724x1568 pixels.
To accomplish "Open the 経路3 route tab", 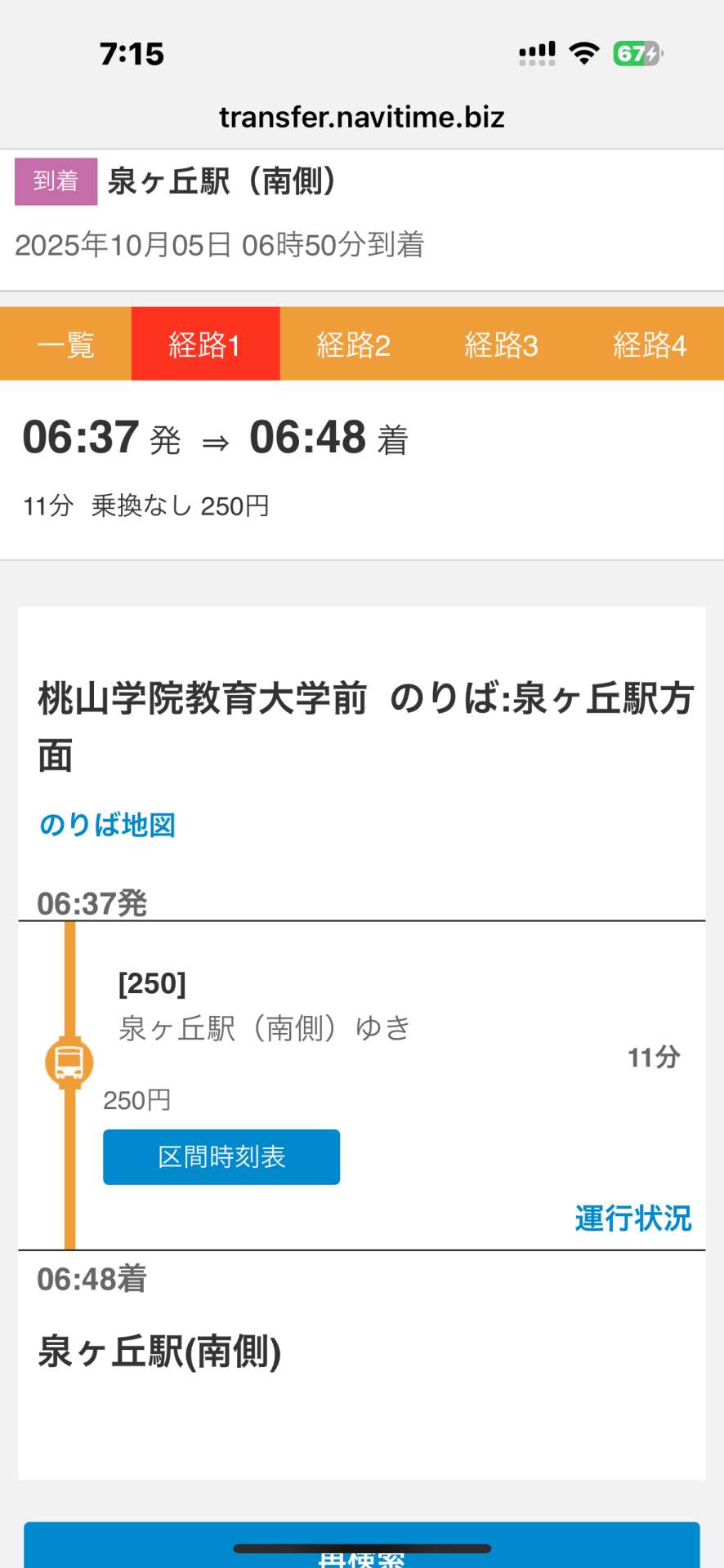I will click(x=501, y=344).
